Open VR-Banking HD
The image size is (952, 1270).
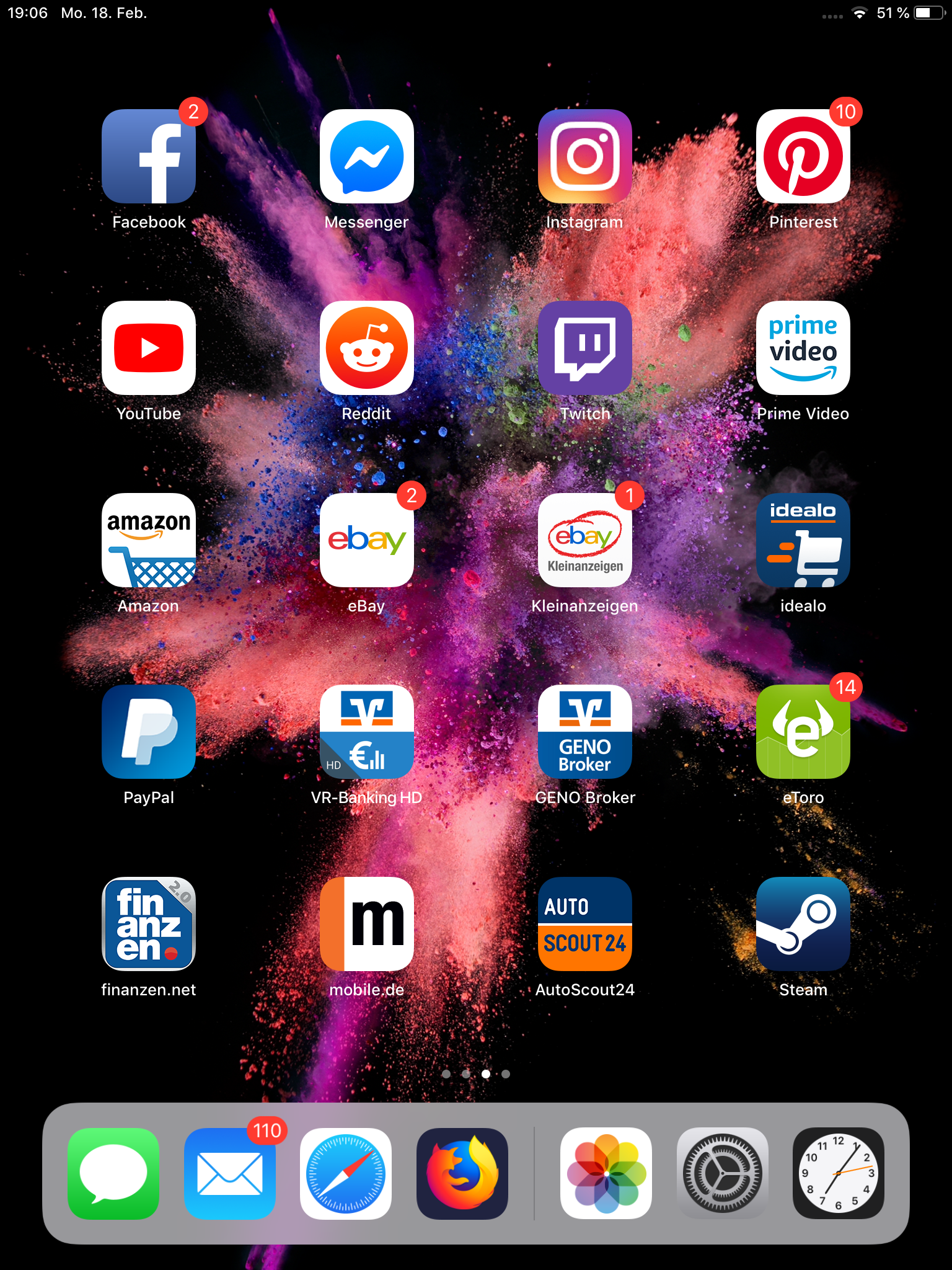(367, 732)
